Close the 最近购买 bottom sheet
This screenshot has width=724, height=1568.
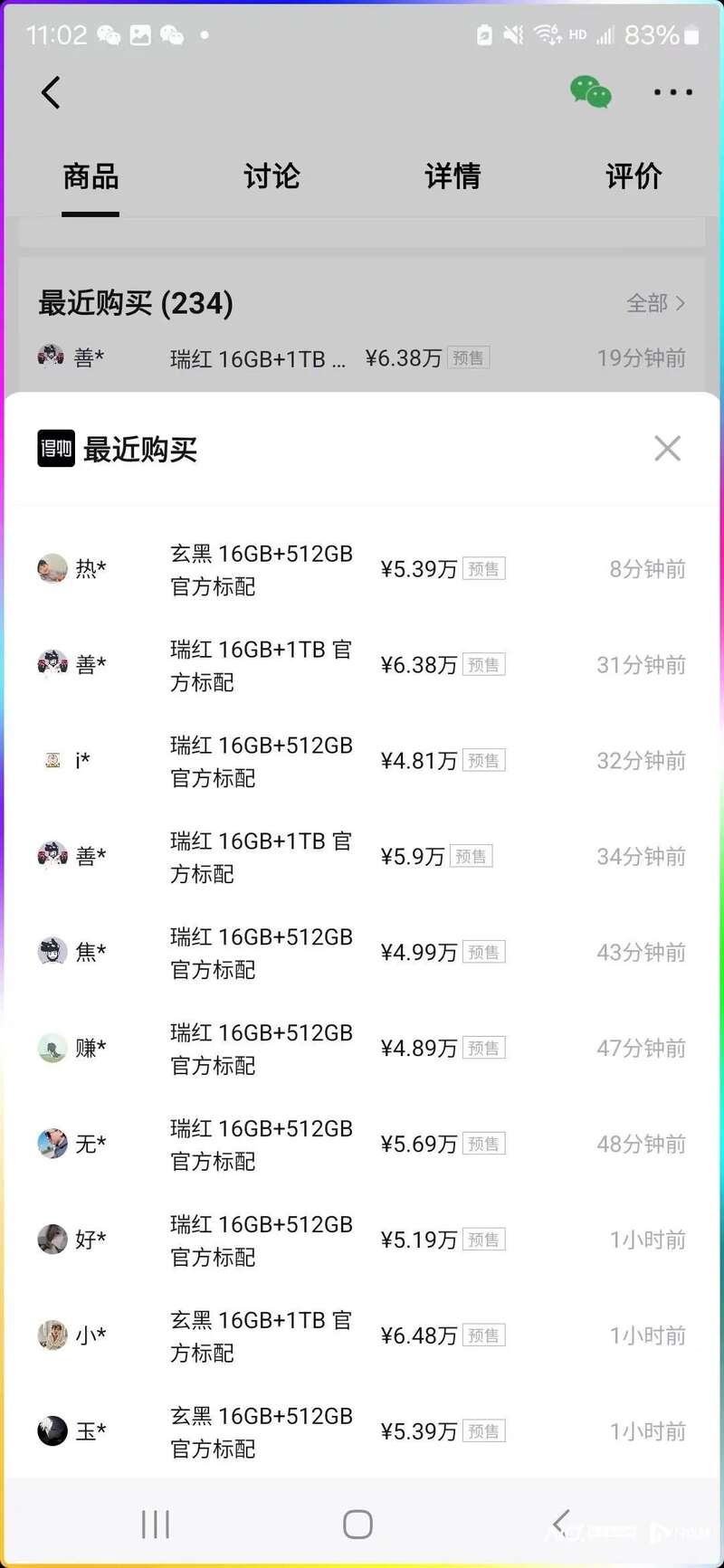[667, 448]
